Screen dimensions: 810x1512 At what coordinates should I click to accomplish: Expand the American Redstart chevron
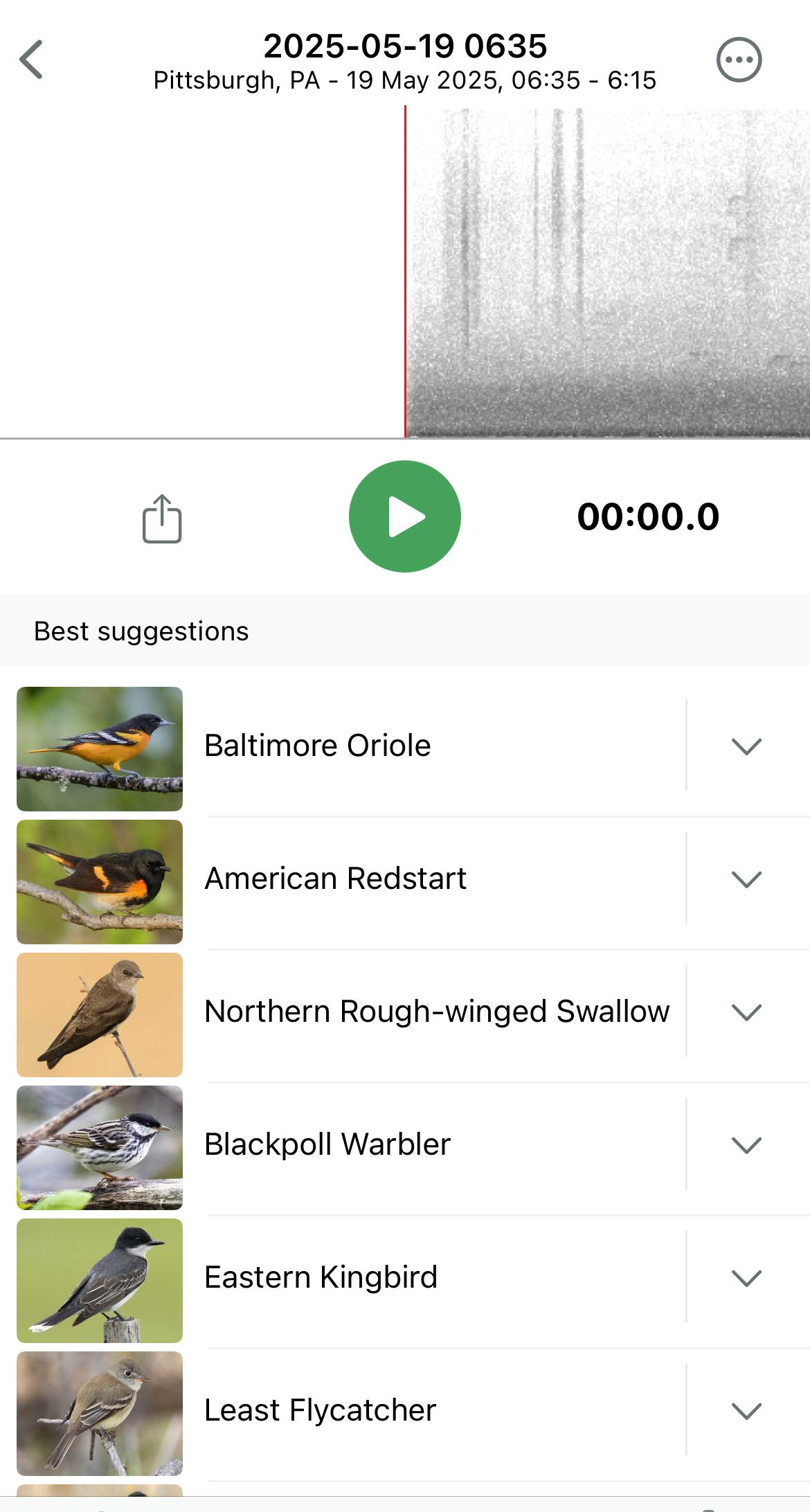pos(746,879)
